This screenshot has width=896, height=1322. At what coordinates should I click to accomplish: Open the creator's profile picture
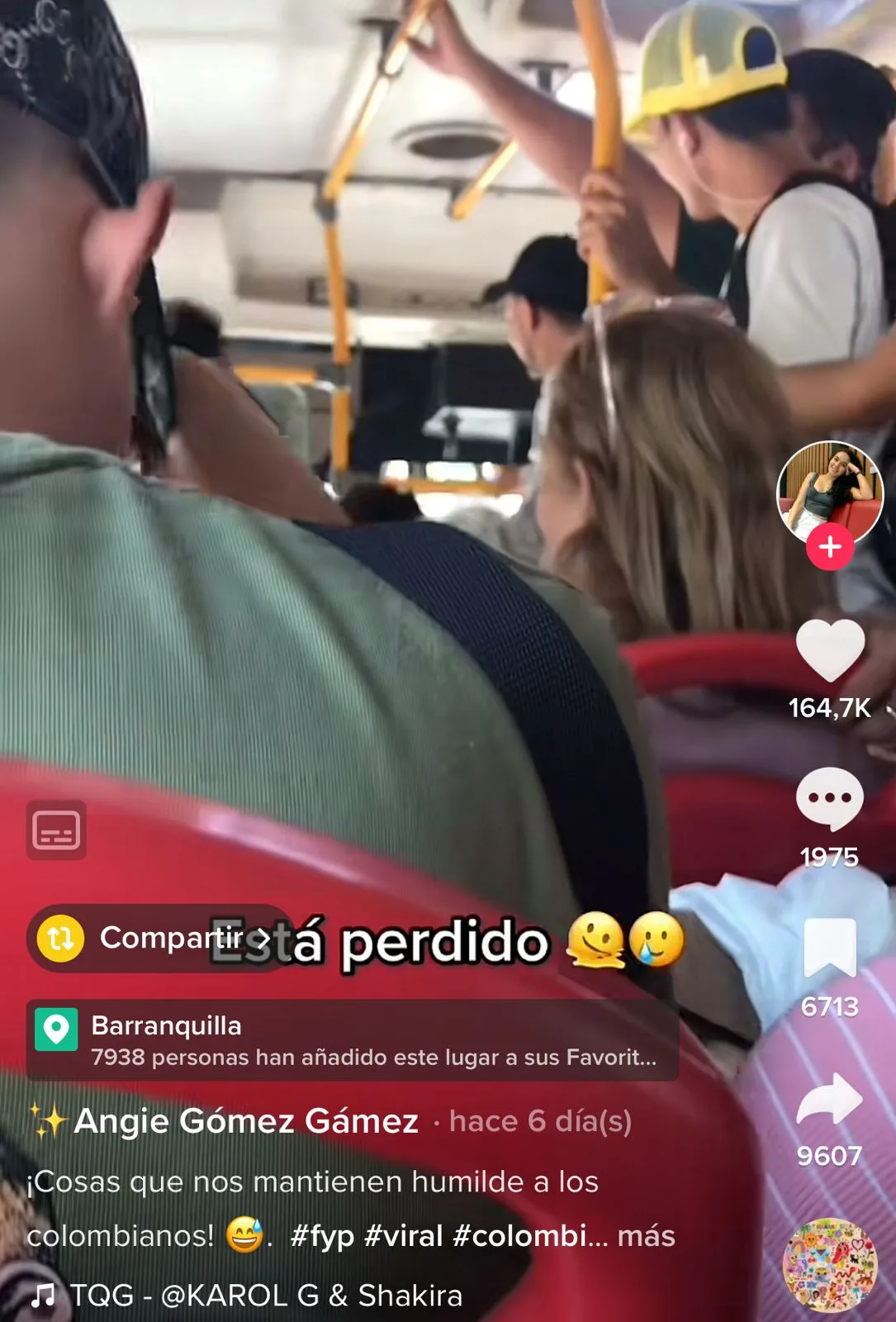[830, 493]
